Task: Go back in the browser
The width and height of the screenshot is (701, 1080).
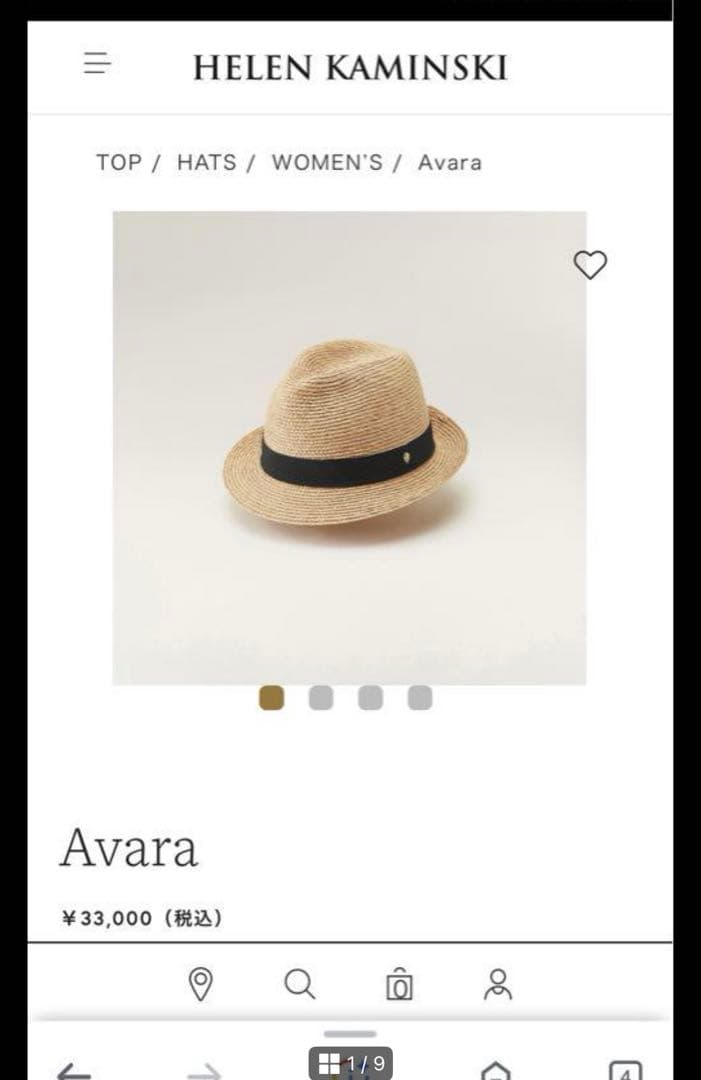Action: [x=73, y=1071]
